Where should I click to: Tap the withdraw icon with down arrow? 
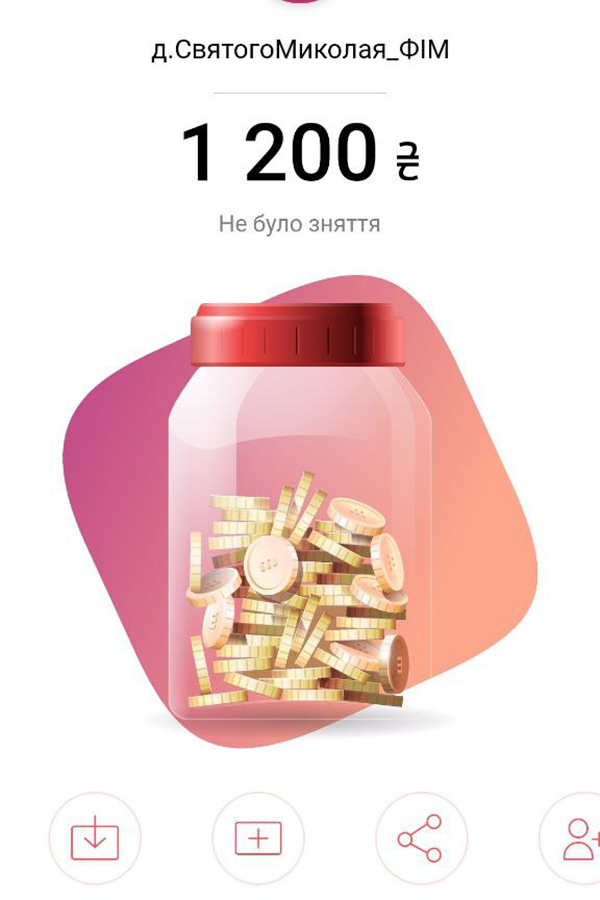pos(95,839)
